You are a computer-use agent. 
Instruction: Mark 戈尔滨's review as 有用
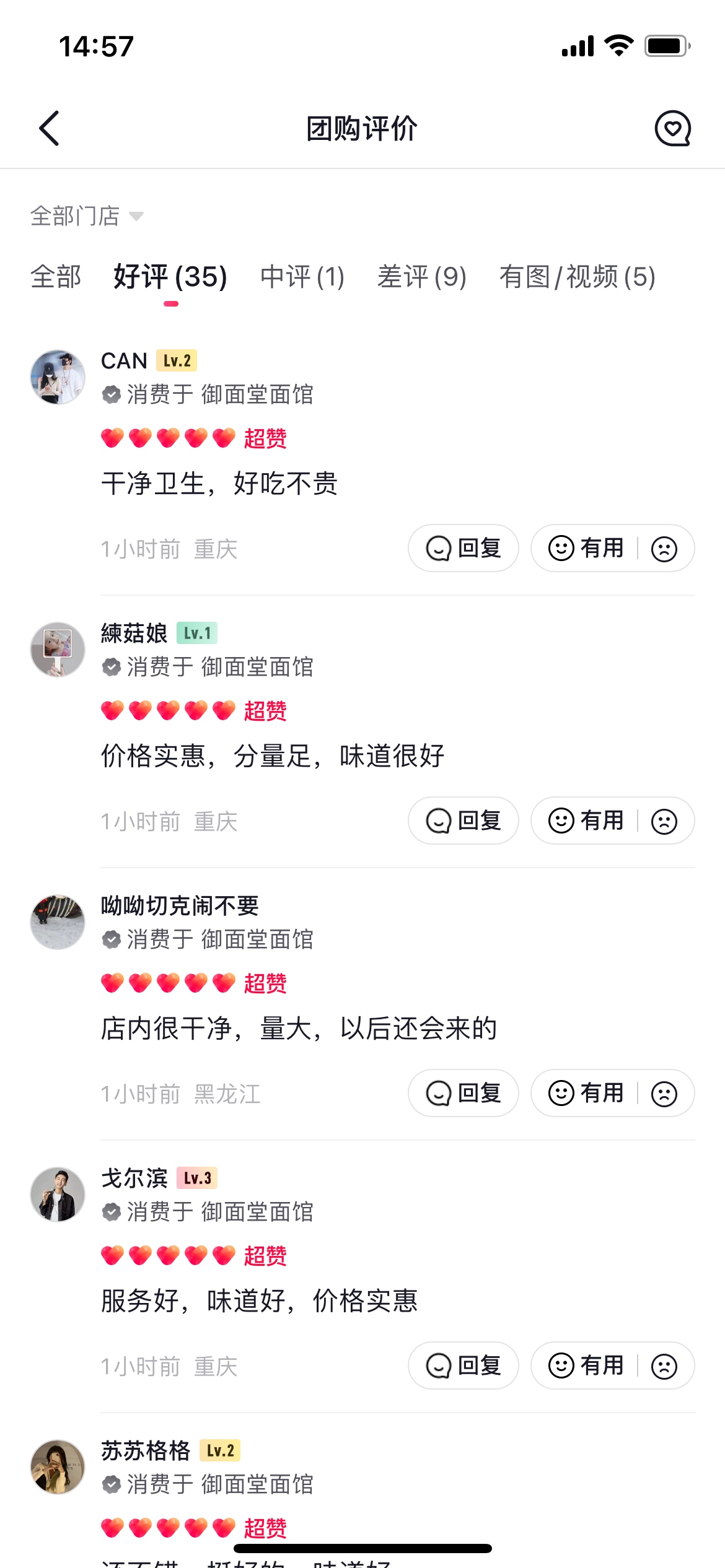coord(586,1365)
